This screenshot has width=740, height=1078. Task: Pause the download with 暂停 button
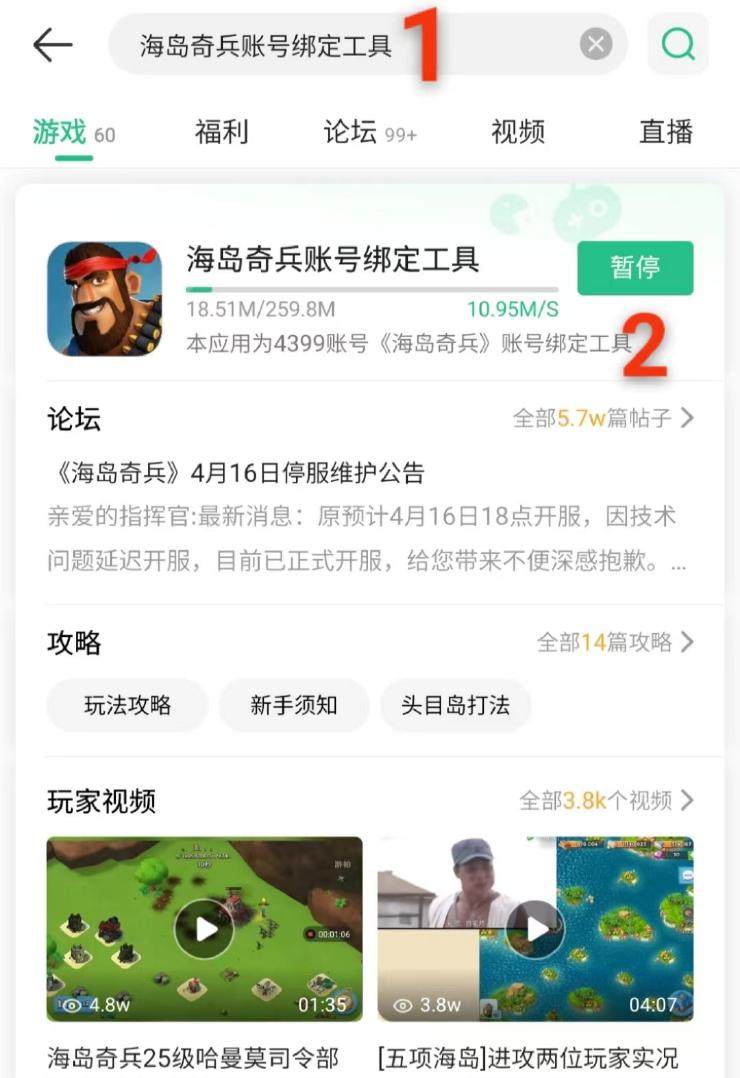(636, 269)
